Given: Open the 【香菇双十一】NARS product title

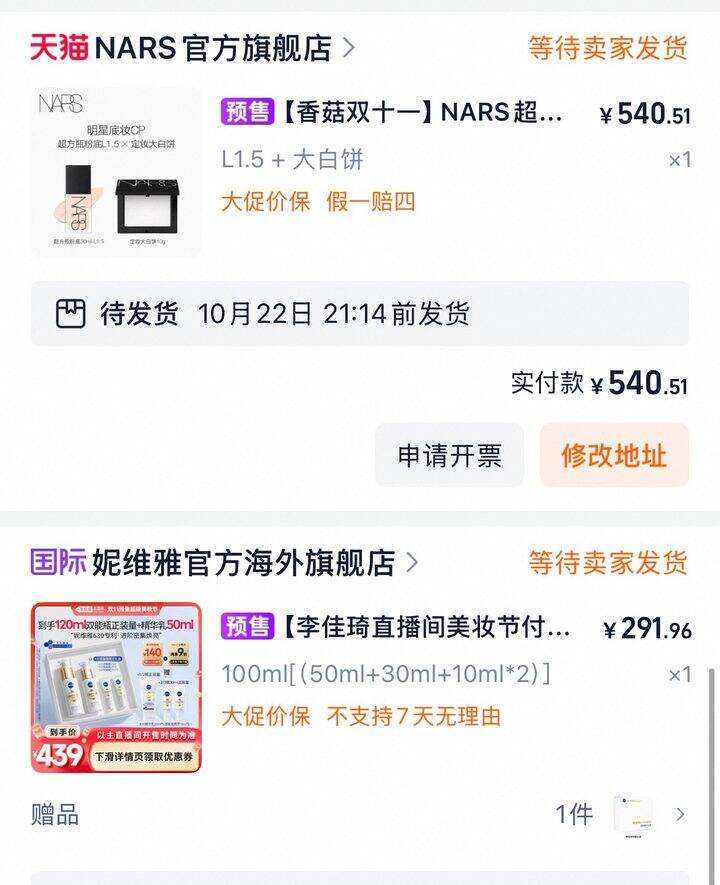Looking at the screenshot, I should 420,113.
